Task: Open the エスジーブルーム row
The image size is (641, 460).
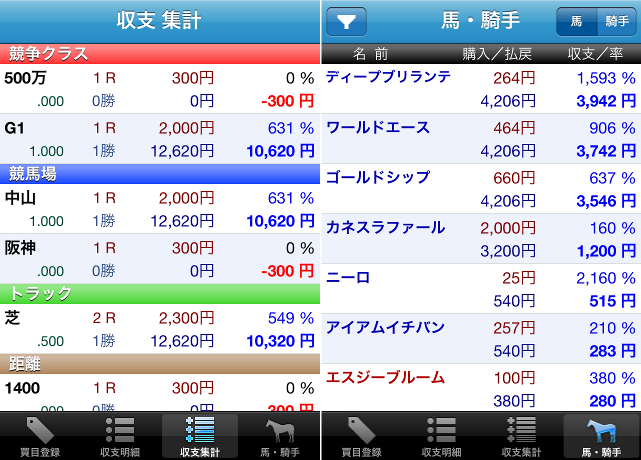Action: tap(480, 389)
